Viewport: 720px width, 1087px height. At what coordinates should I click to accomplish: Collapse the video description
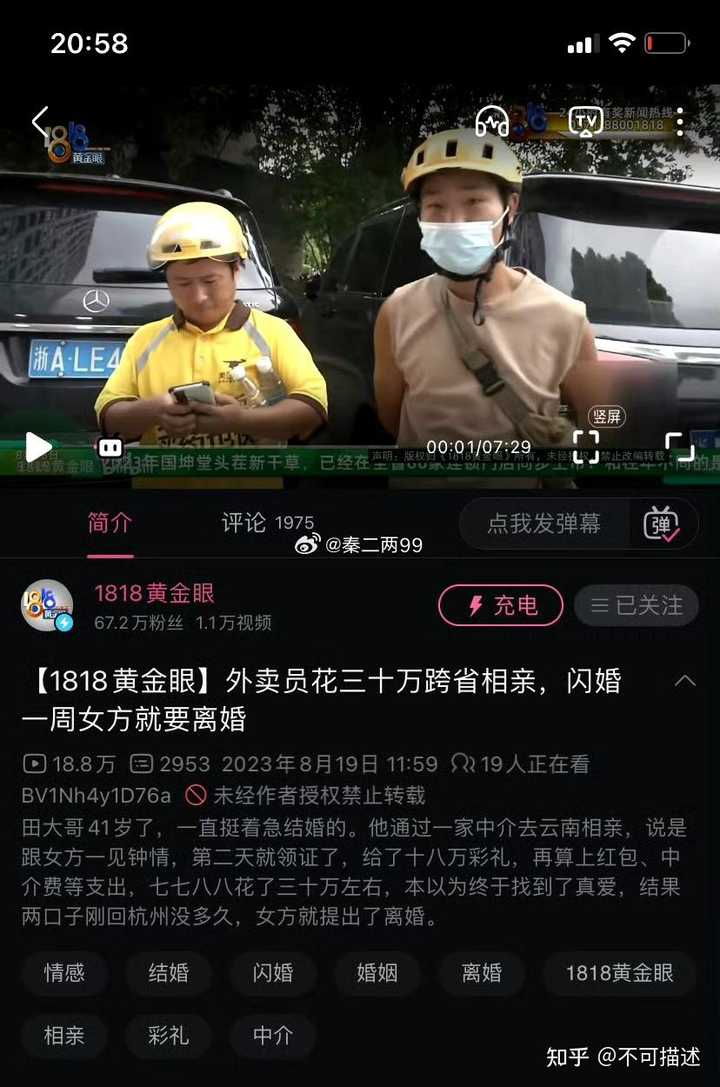tap(685, 681)
